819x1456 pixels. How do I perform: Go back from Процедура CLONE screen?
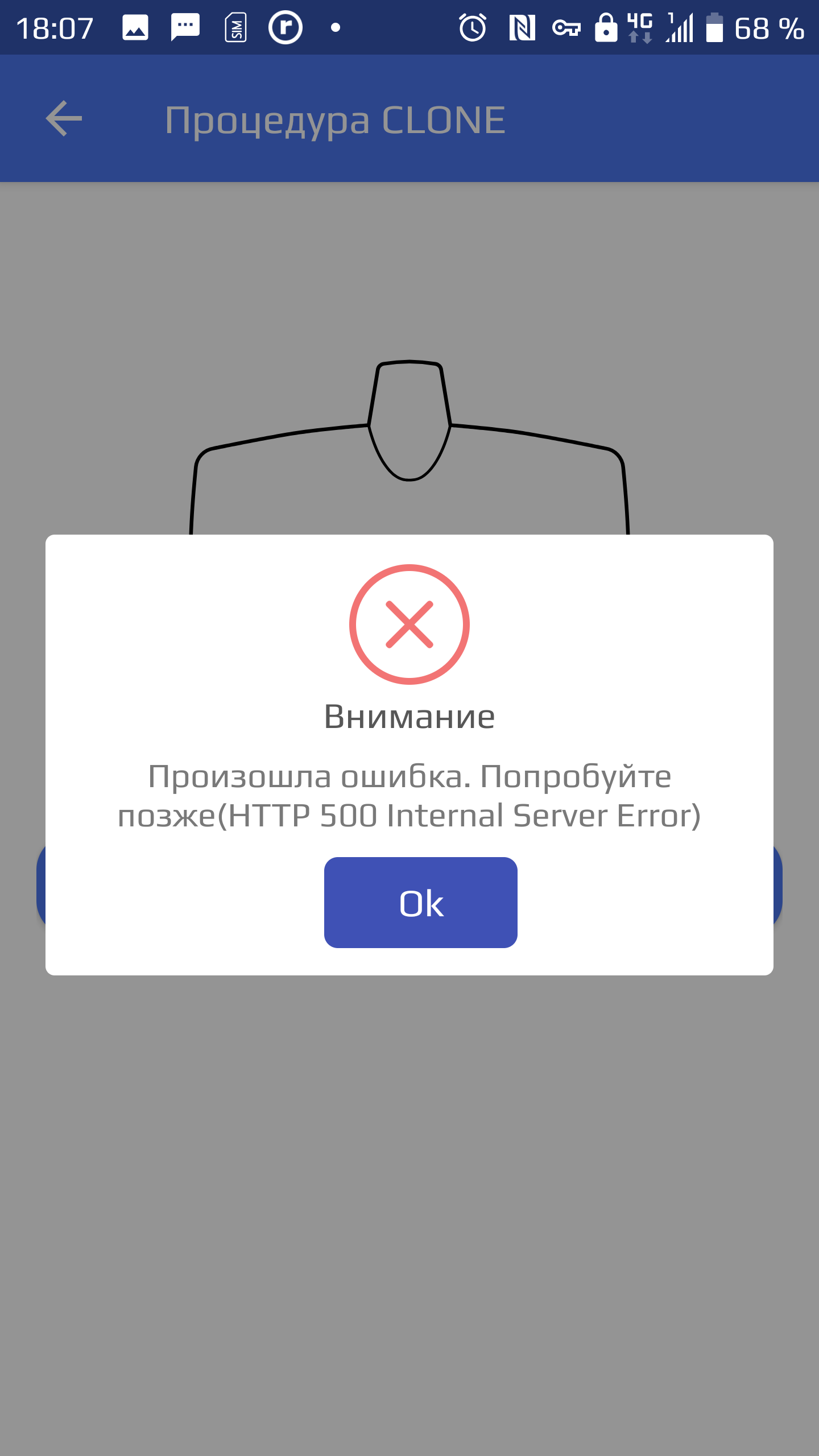point(64,119)
